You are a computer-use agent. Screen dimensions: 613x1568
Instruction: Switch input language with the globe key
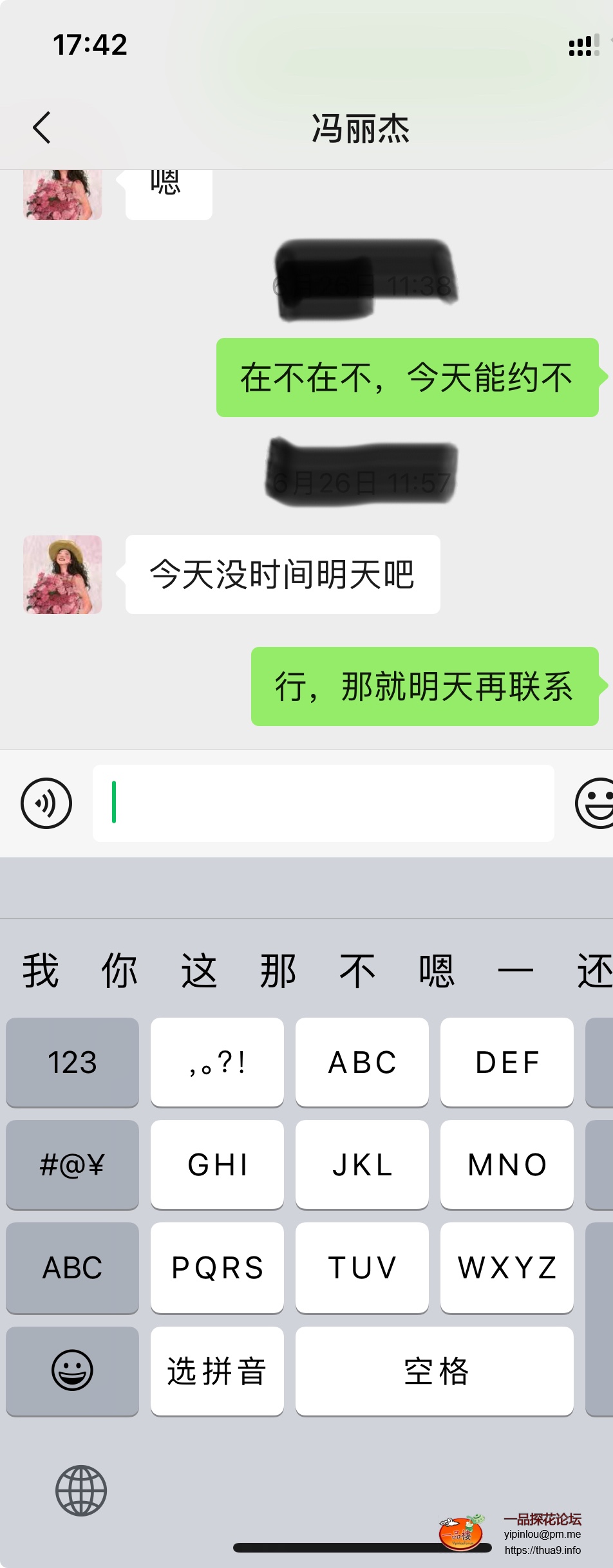[81, 1491]
